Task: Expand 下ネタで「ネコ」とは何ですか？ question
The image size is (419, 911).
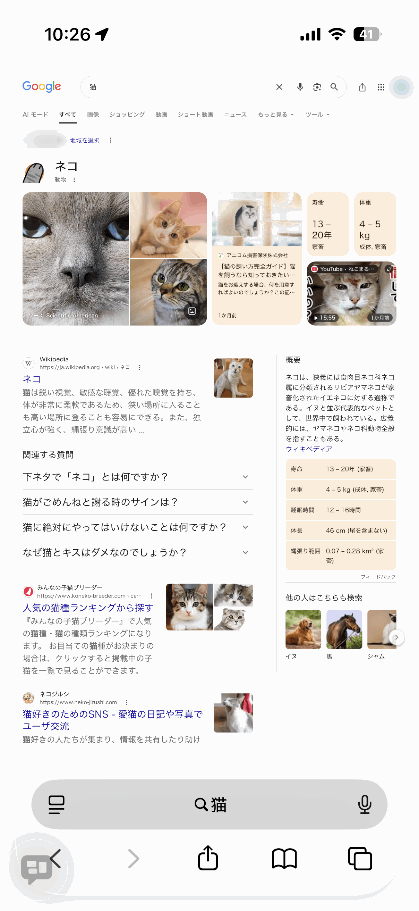Action: pyautogui.click(x=137, y=477)
